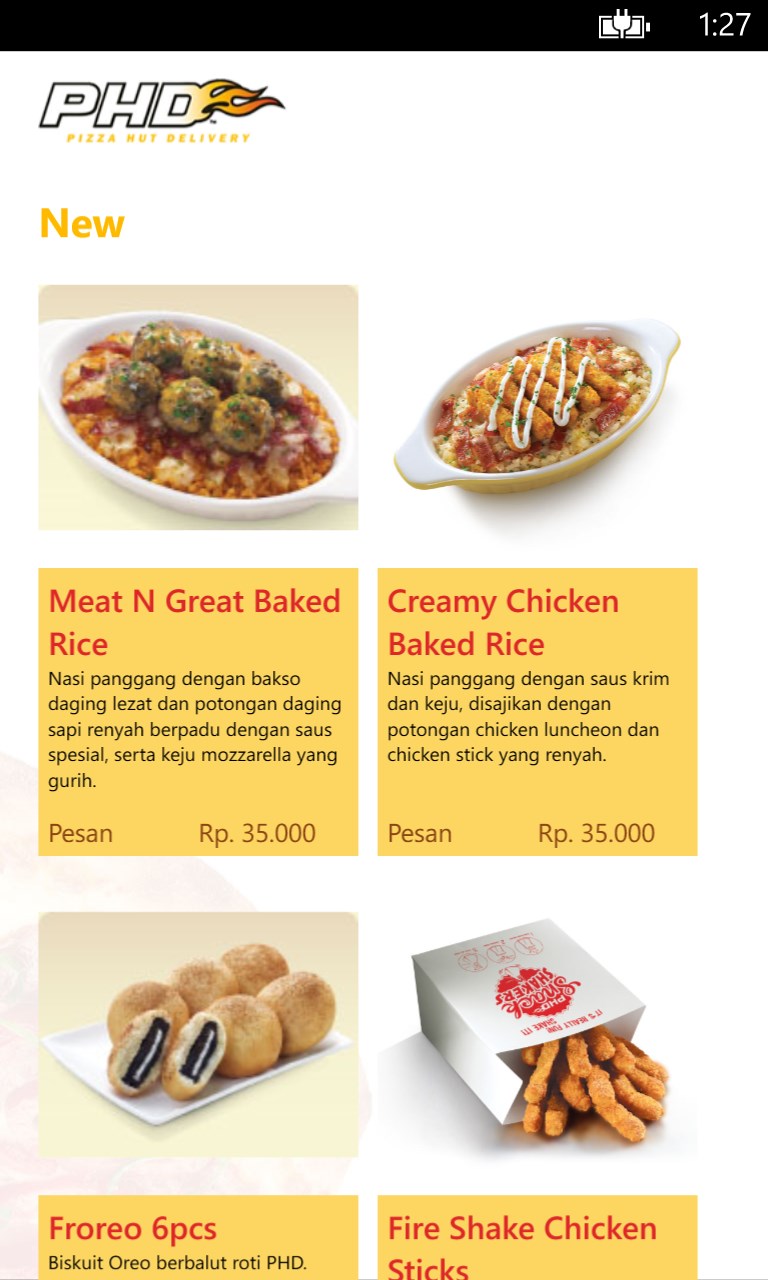This screenshot has width=768, height=1280.
Task: Open the Creamy Chicken Baked Rice photo
Action: click(537, 407)
